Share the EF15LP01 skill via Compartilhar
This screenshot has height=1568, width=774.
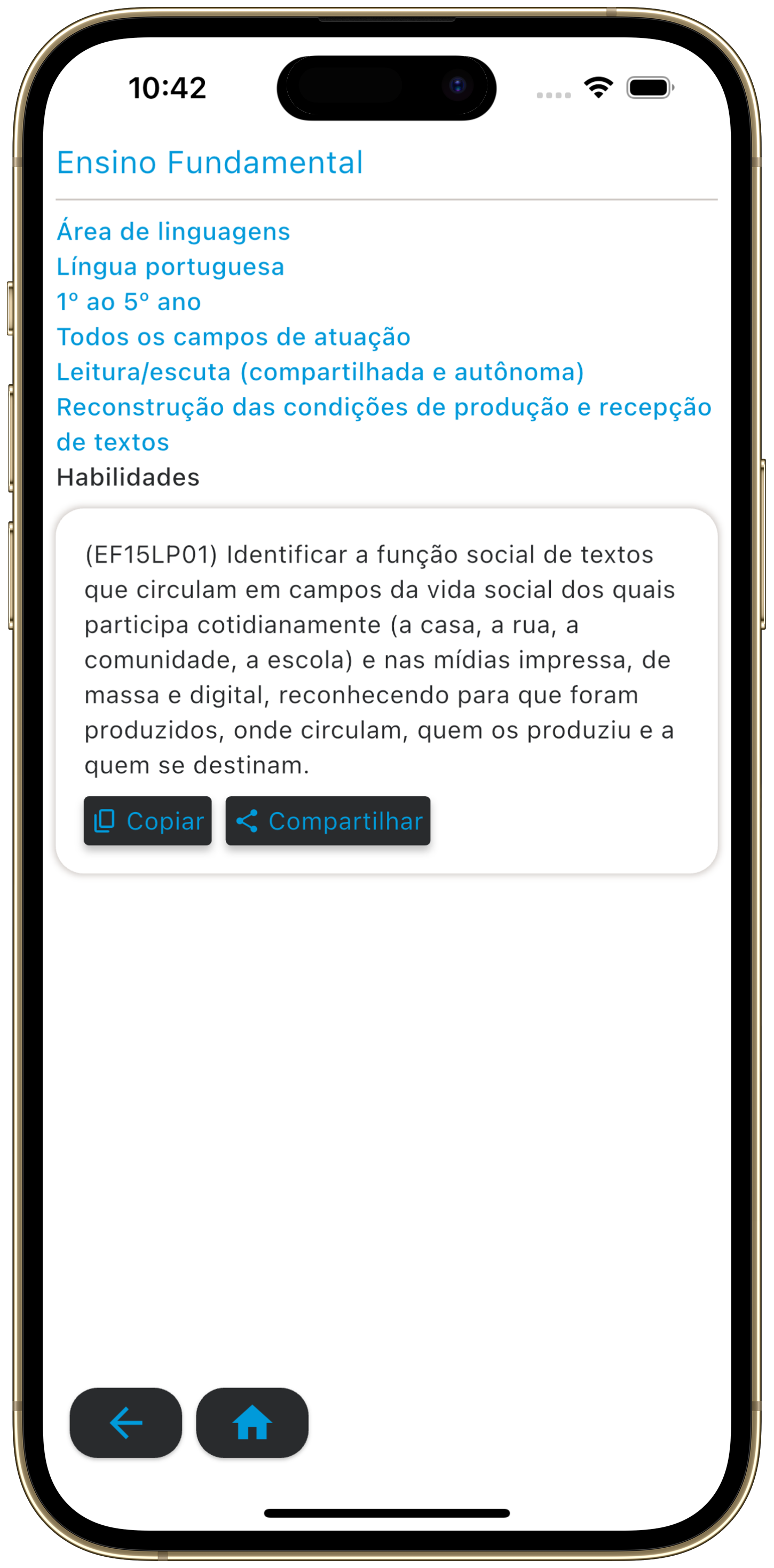point(327,820)
